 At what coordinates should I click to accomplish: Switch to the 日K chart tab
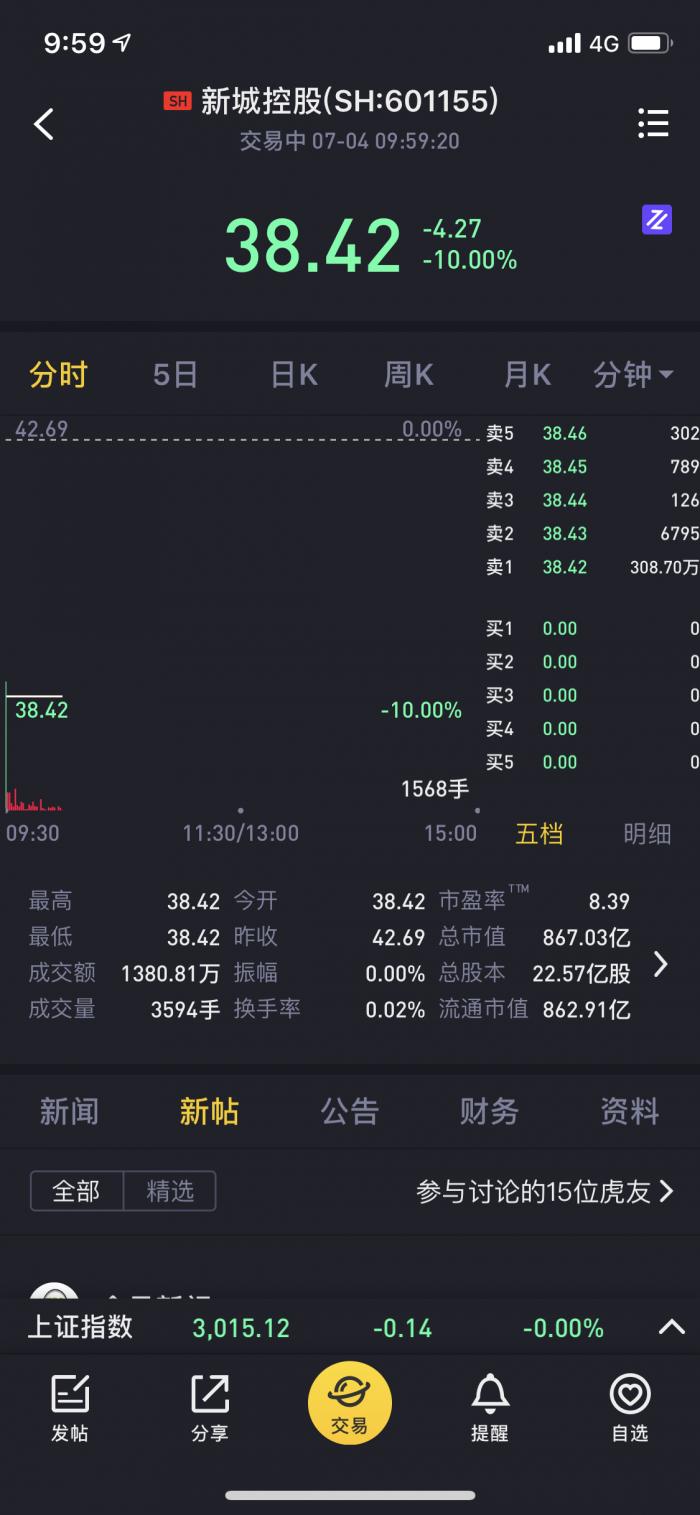tap(294, 375)
